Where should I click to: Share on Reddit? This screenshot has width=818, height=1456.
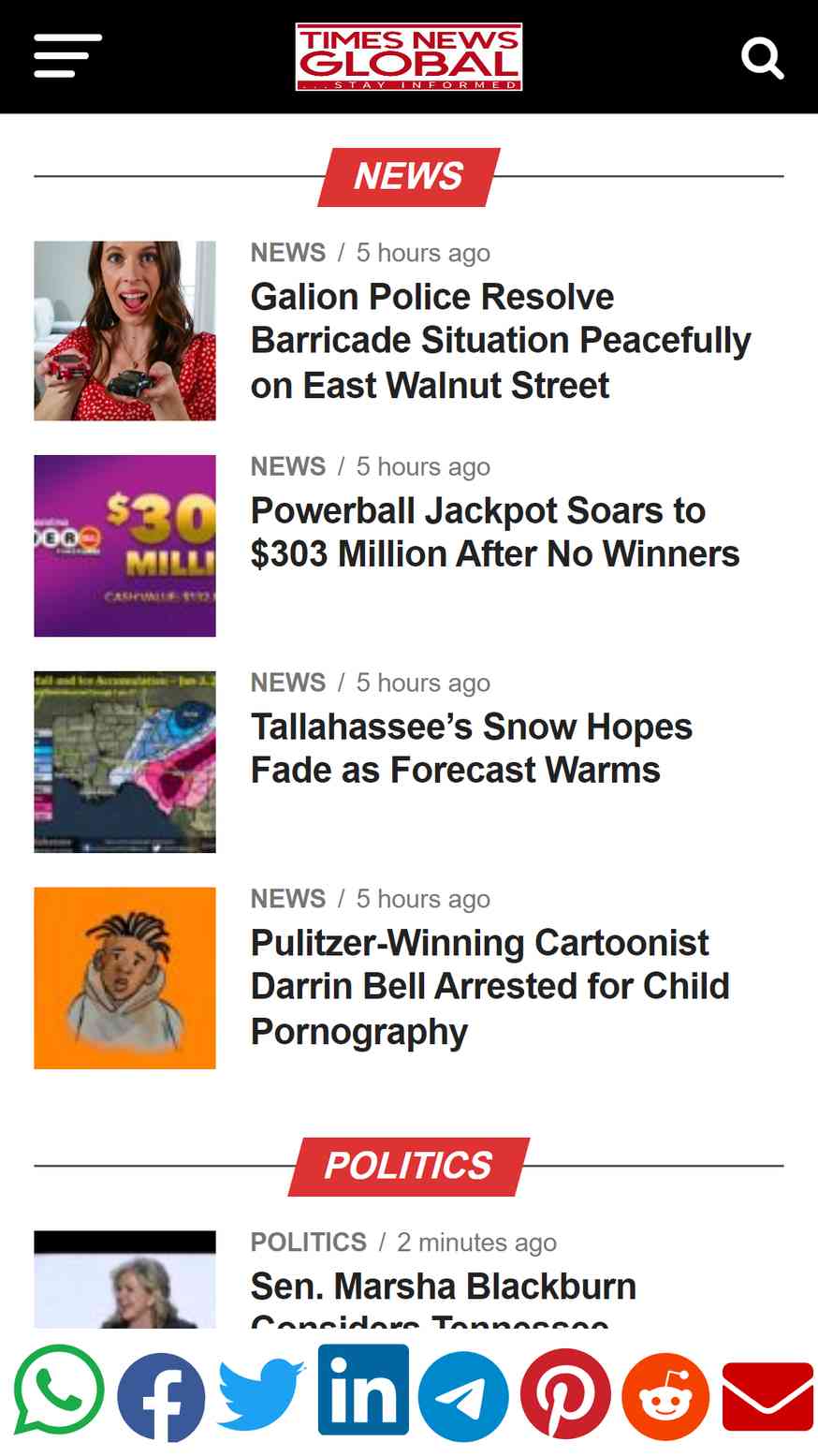[x=665, y=1396]
